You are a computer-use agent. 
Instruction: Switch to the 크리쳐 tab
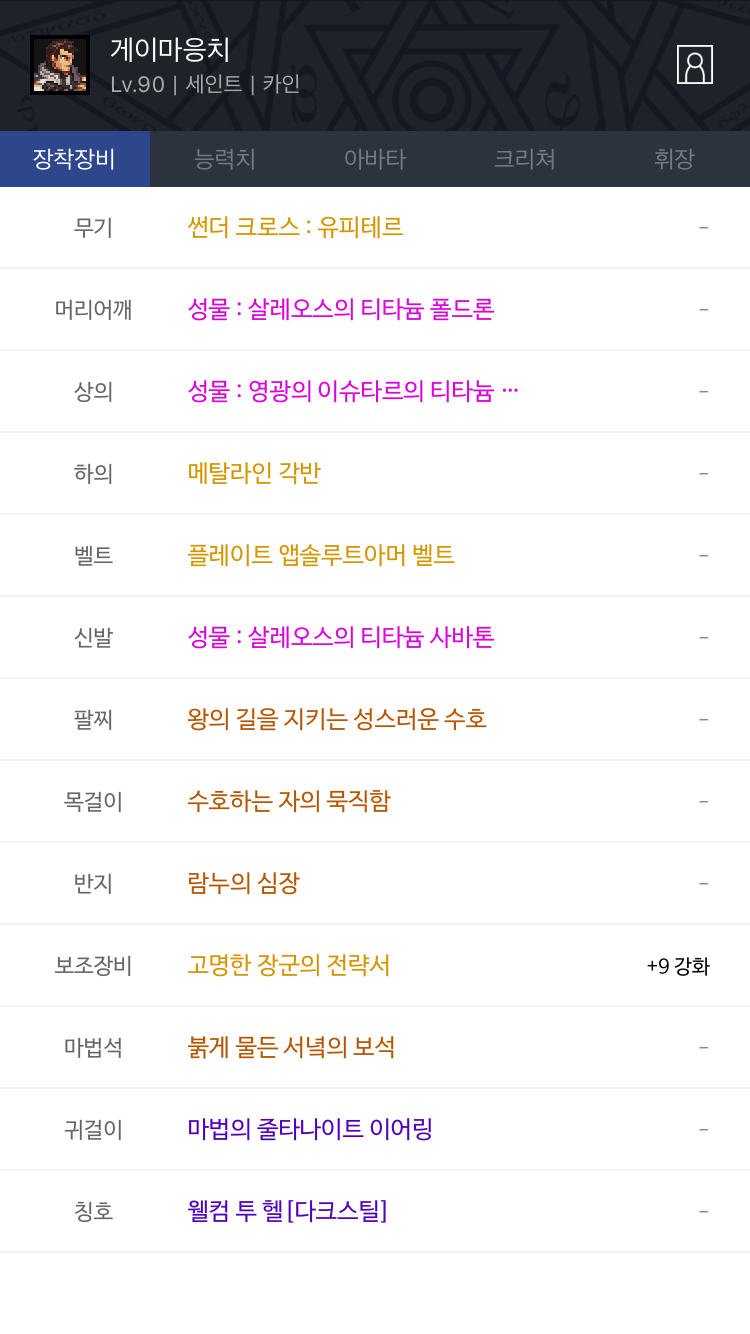[x=525, y=159]
